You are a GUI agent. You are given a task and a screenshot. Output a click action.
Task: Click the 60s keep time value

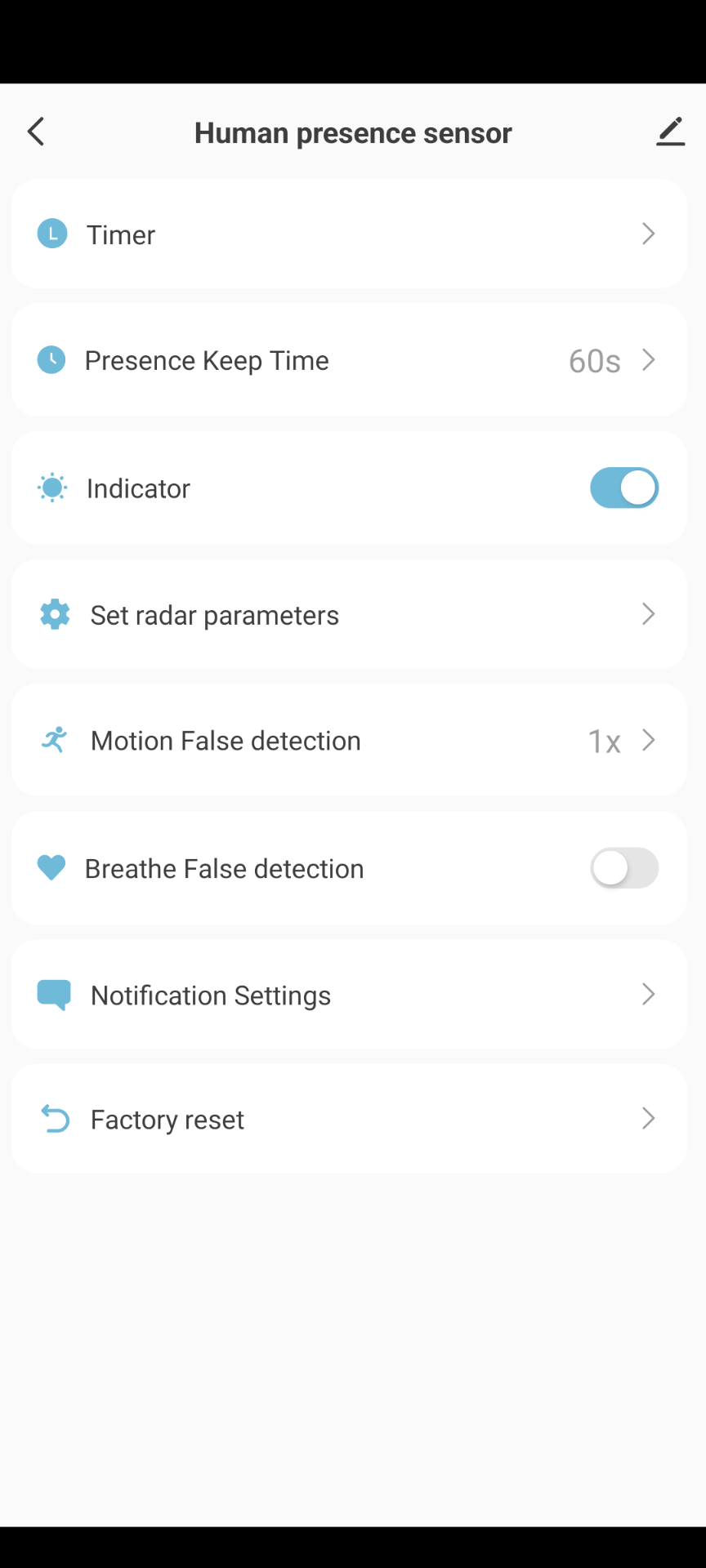pyautogui.click(x=593, y=360)
